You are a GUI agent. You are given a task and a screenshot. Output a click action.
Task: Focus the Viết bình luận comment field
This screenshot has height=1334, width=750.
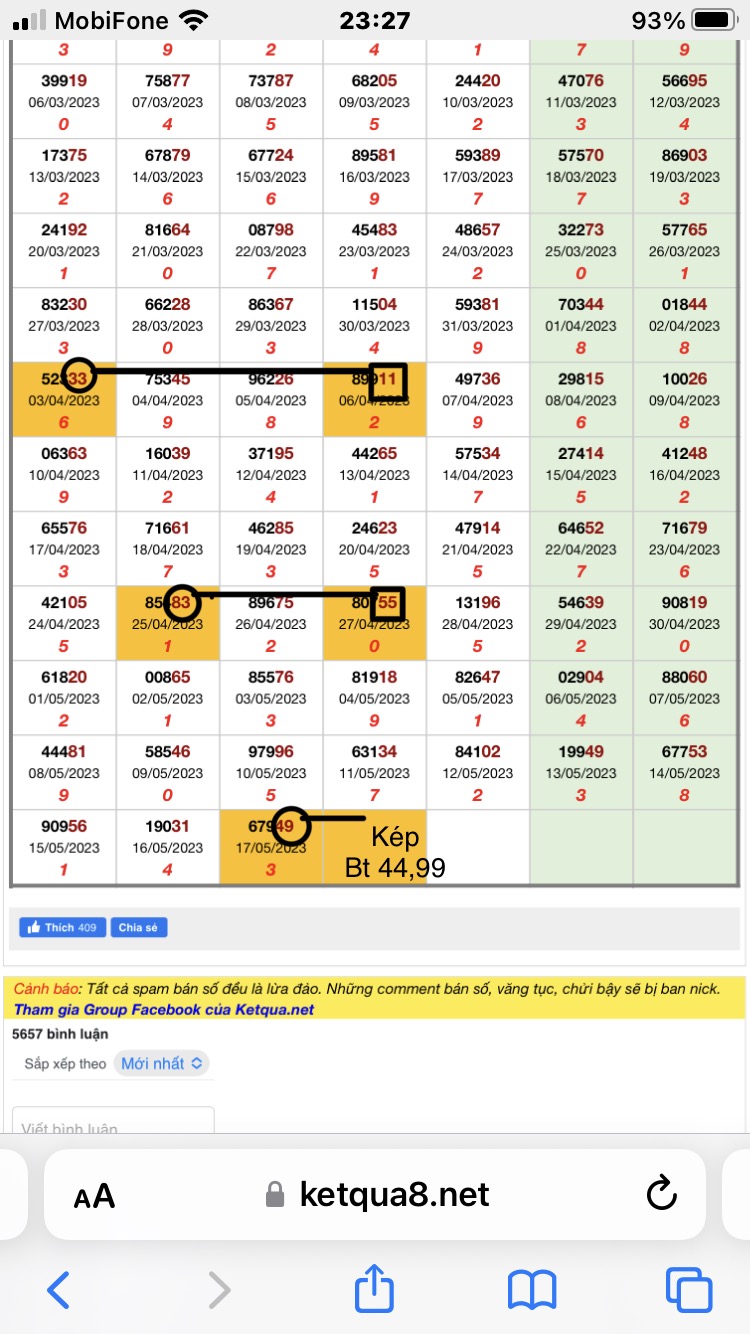113,1122
